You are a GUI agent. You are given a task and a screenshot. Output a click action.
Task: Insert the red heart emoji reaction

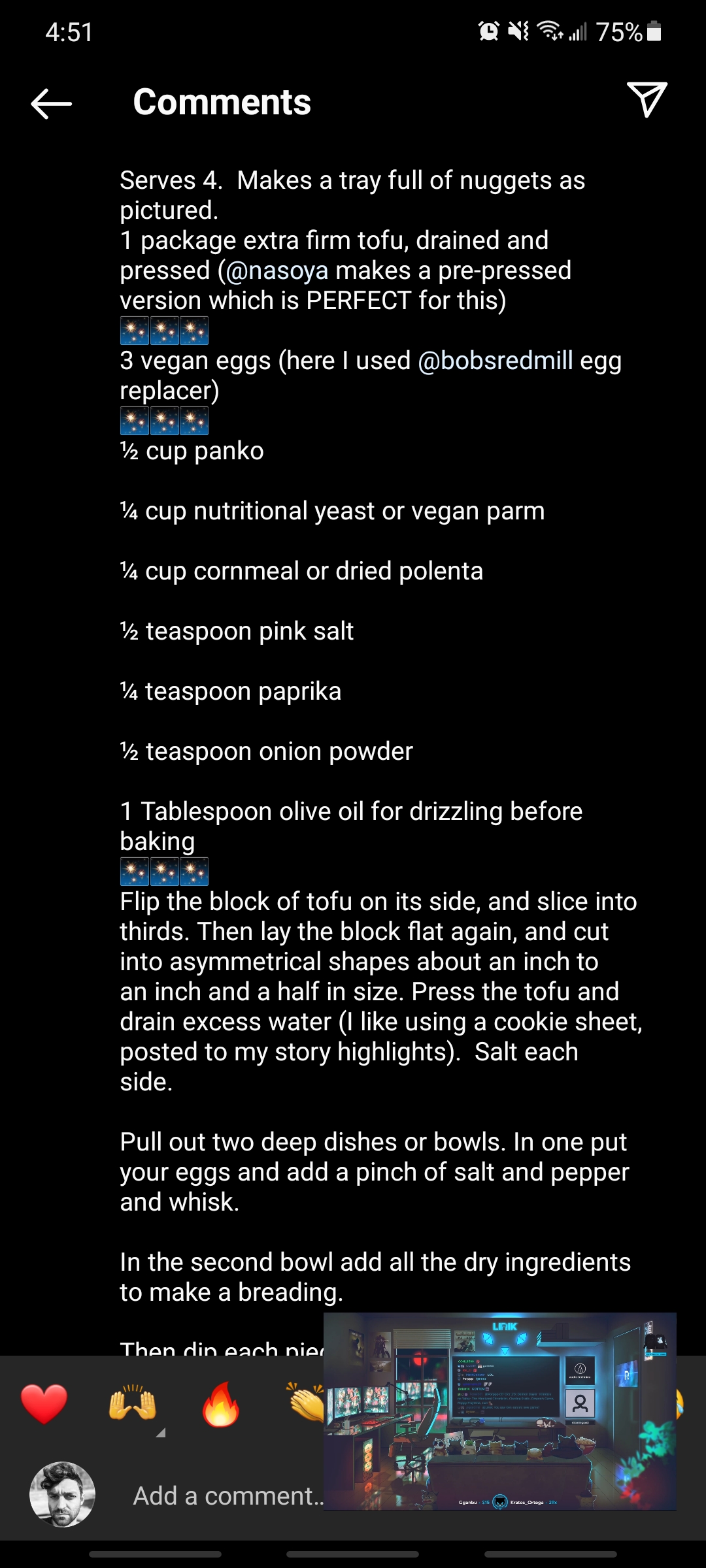point(44,1404)
